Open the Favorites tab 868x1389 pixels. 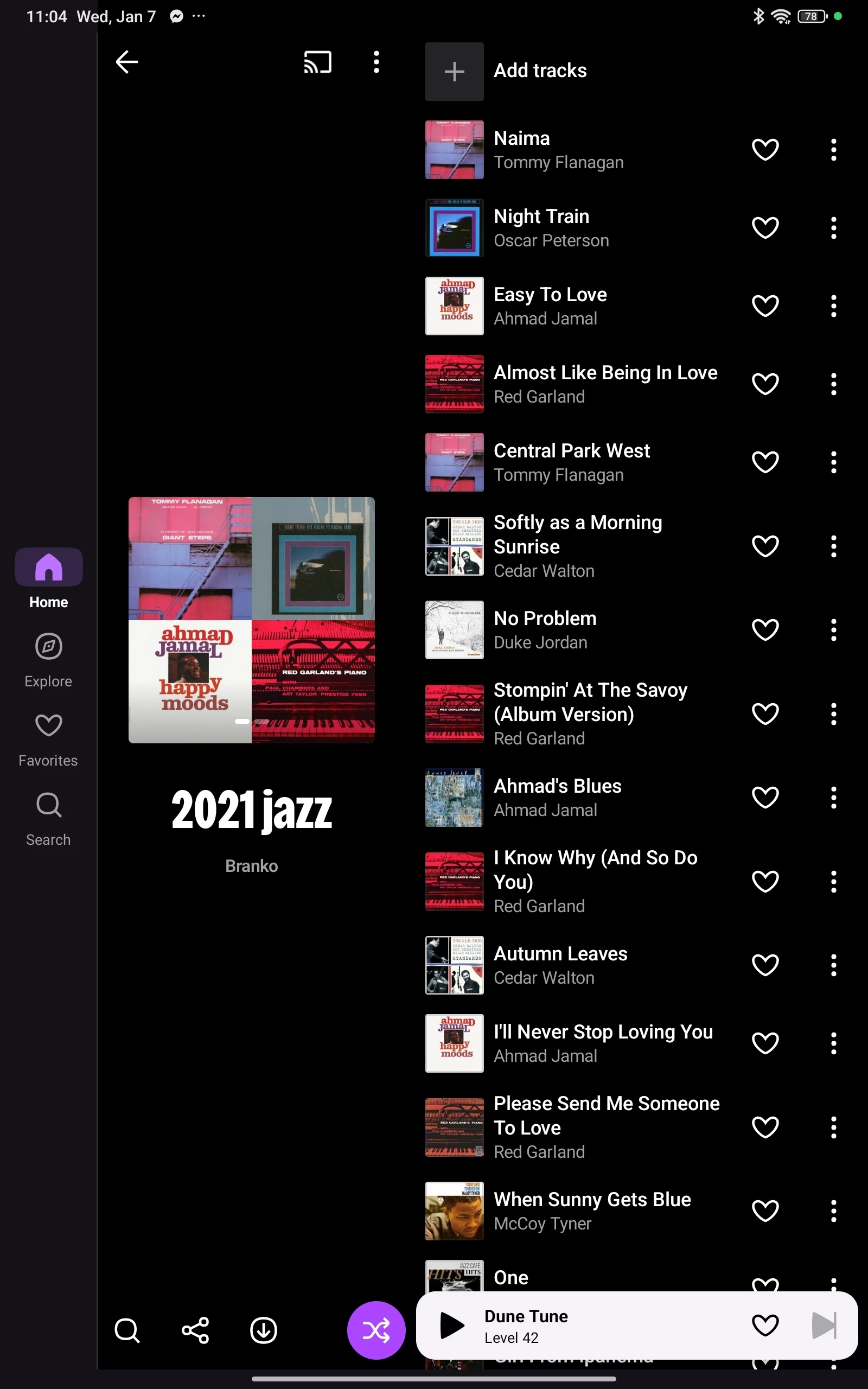coord(48,740)
